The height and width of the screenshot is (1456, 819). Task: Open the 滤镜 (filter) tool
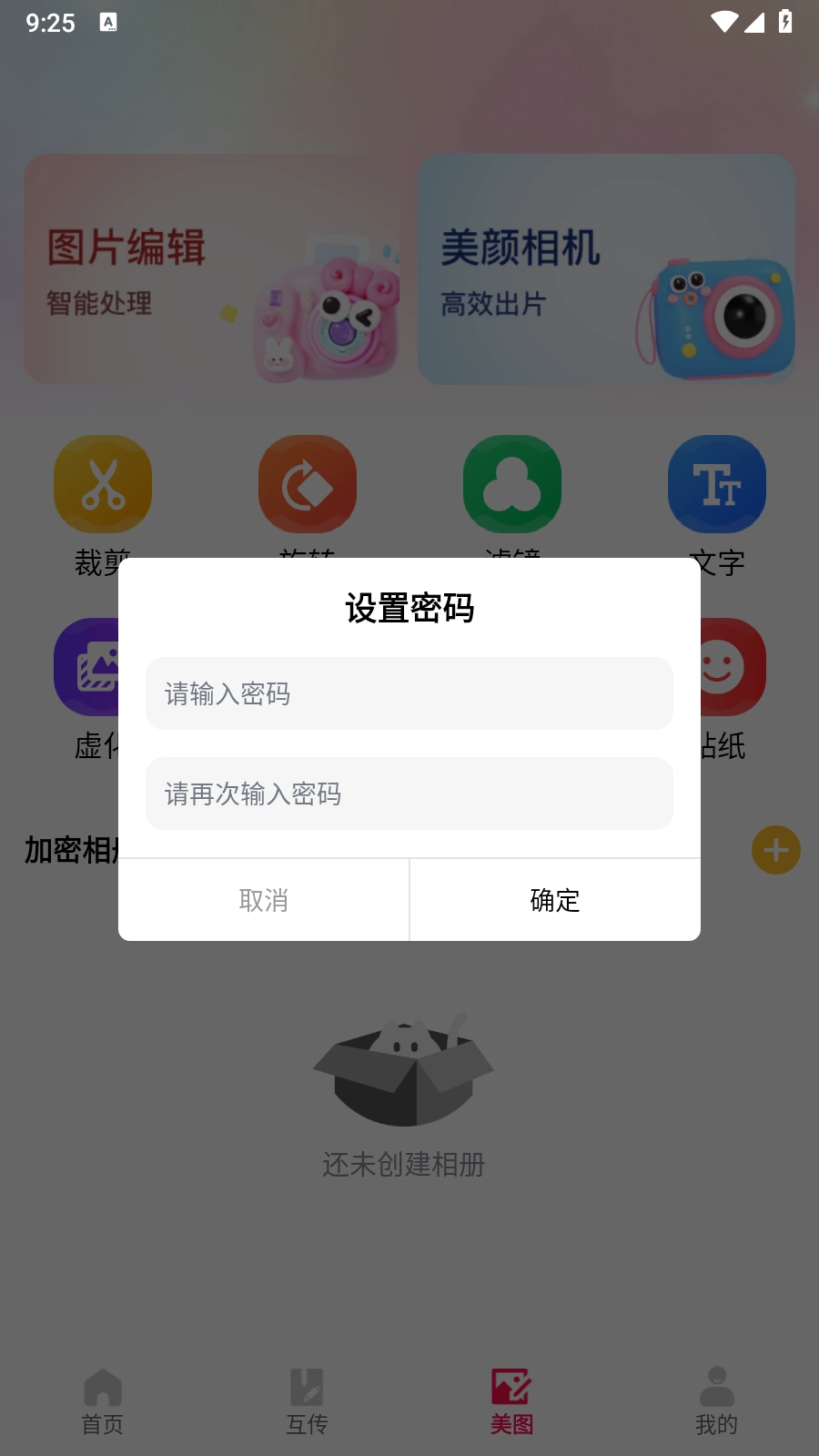pos(511,483)
